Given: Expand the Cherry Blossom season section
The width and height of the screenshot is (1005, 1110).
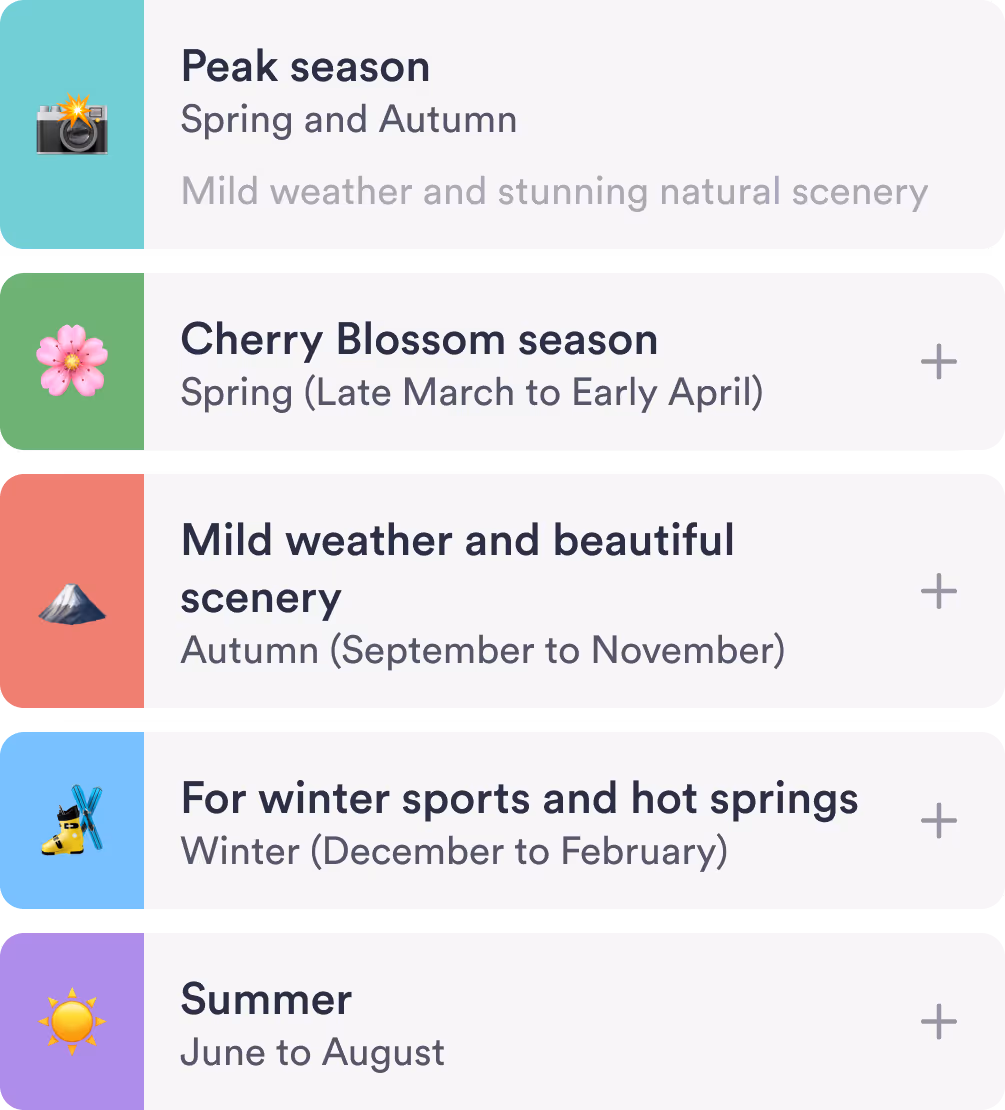Looking at the screenshot, I should coord(938,362).
